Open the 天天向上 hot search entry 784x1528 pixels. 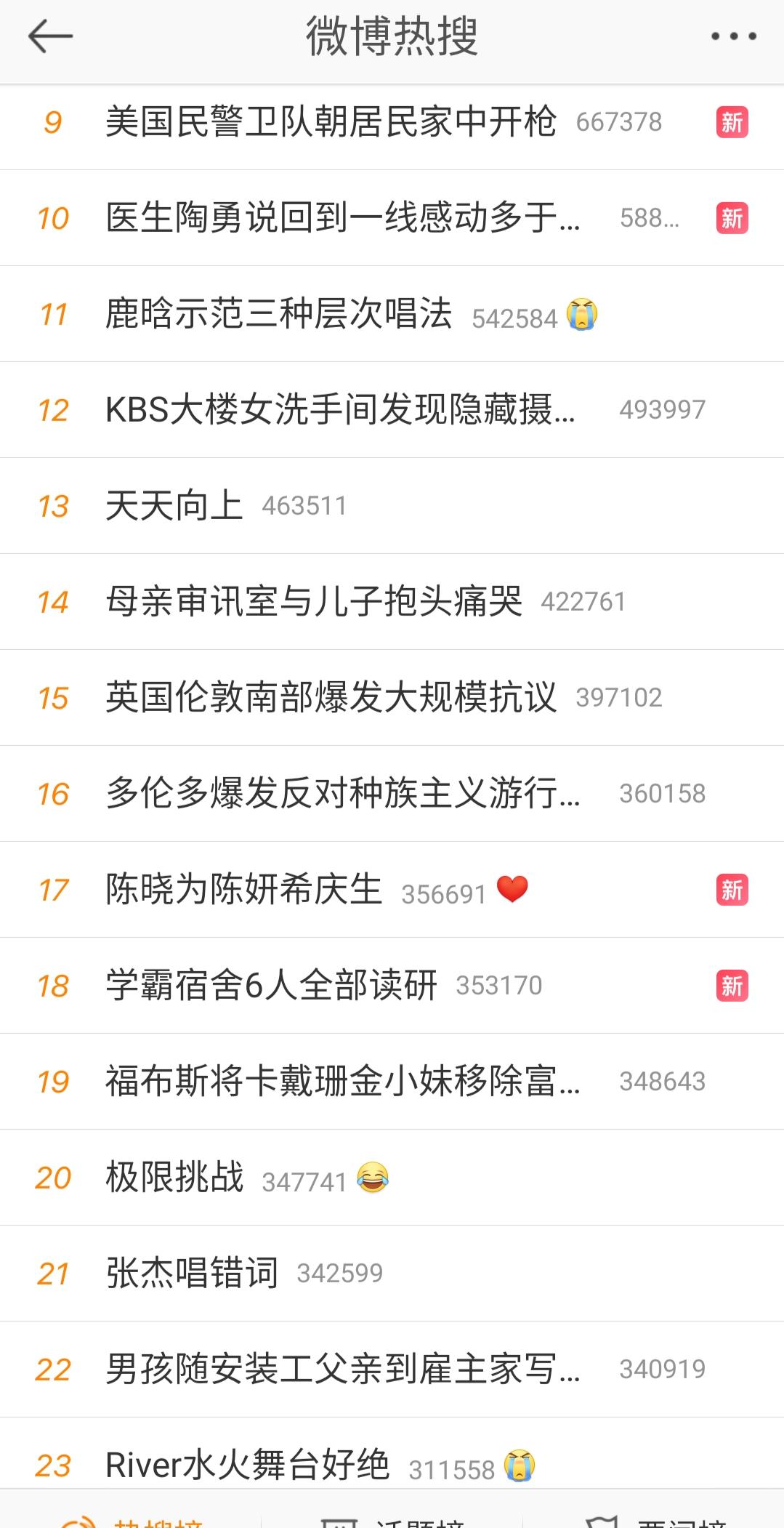(177, 507)
